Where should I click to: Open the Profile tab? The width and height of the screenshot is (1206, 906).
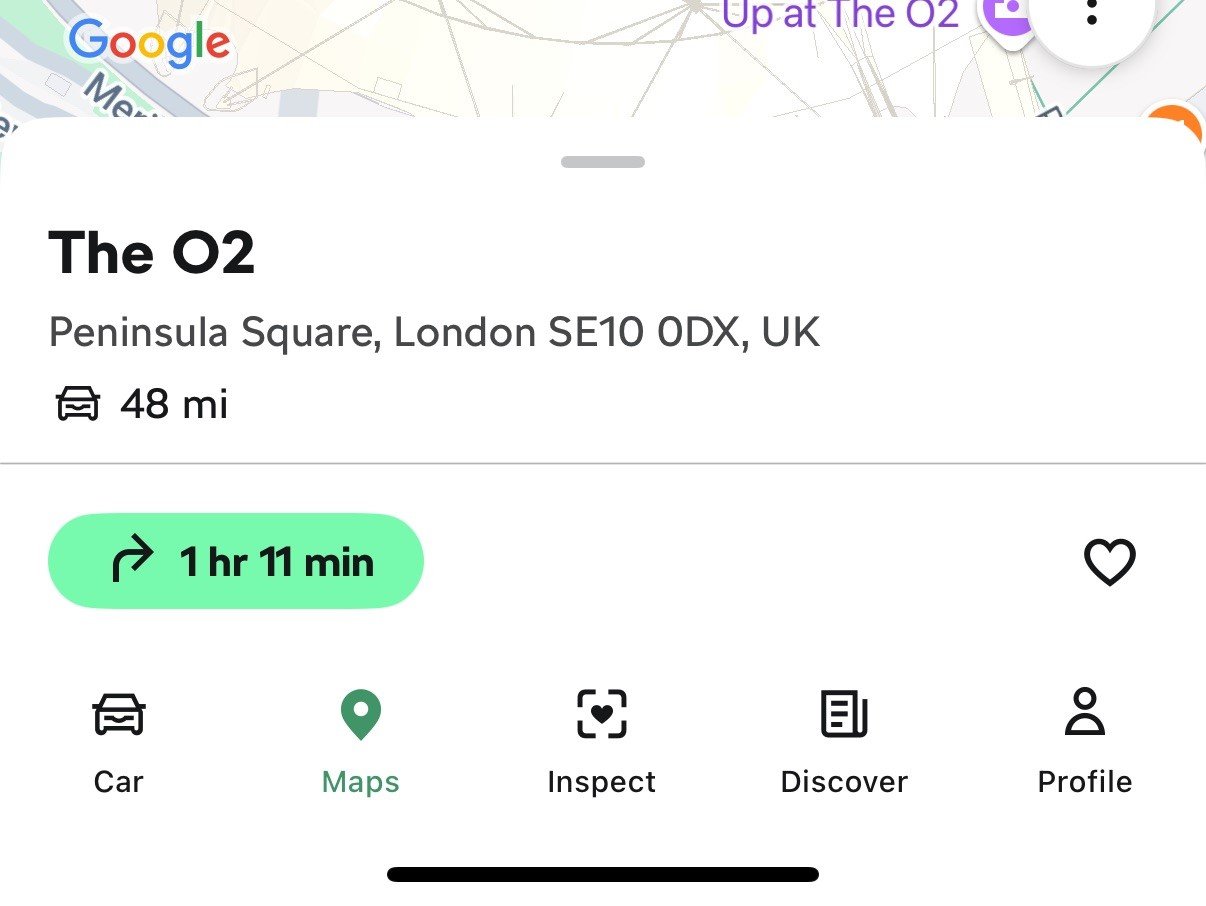[1085, 741]
